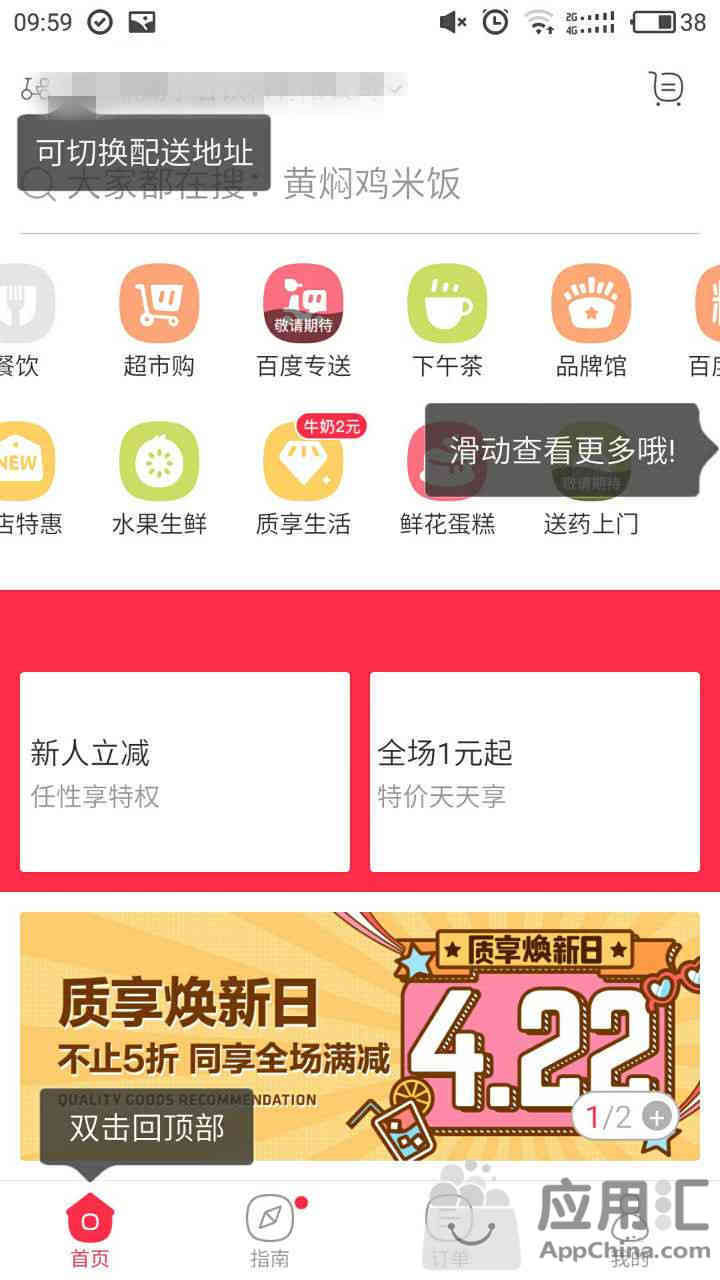Open the 下午茶 category
Viewport: 720px width, 1280px height.
[447, 322]
